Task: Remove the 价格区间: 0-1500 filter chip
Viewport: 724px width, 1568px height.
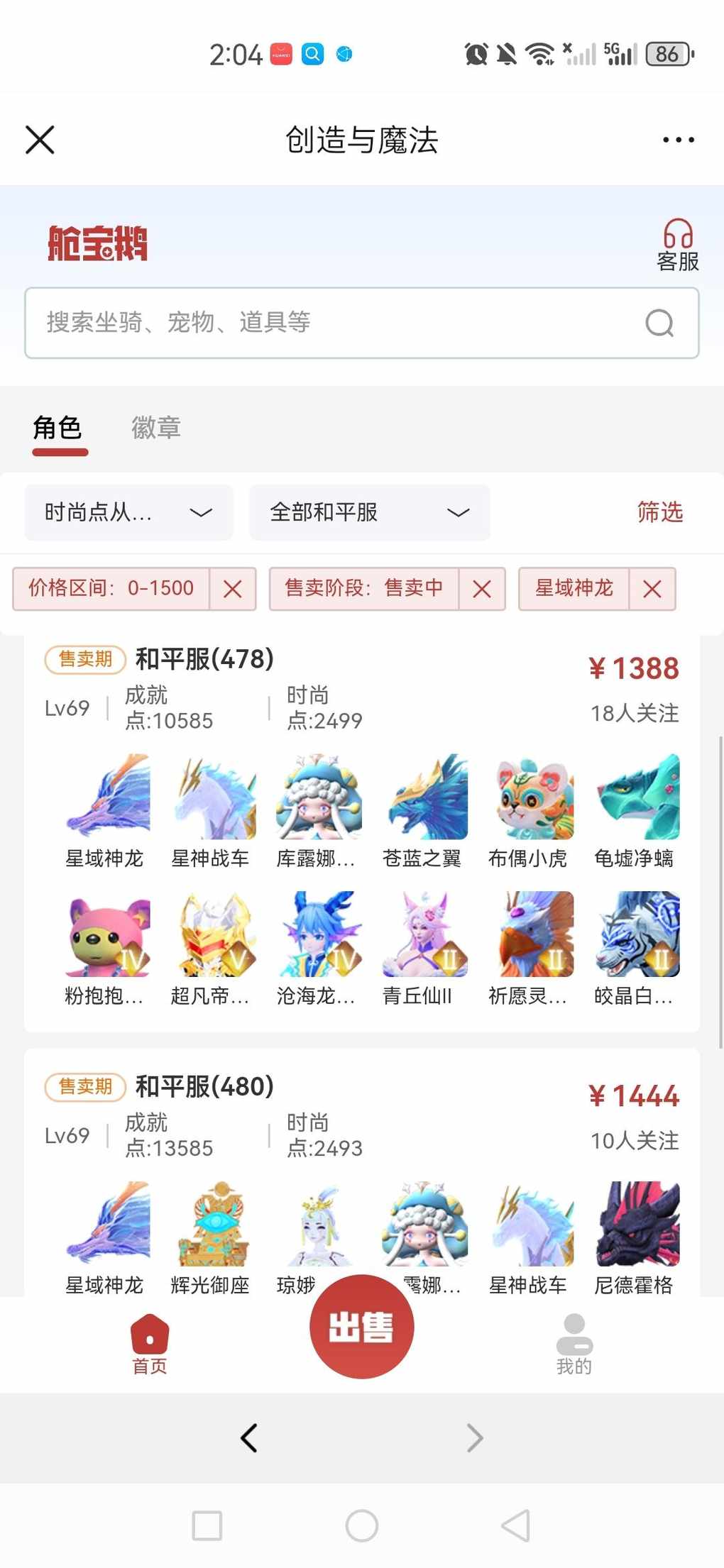Action: tap(233, 589)
